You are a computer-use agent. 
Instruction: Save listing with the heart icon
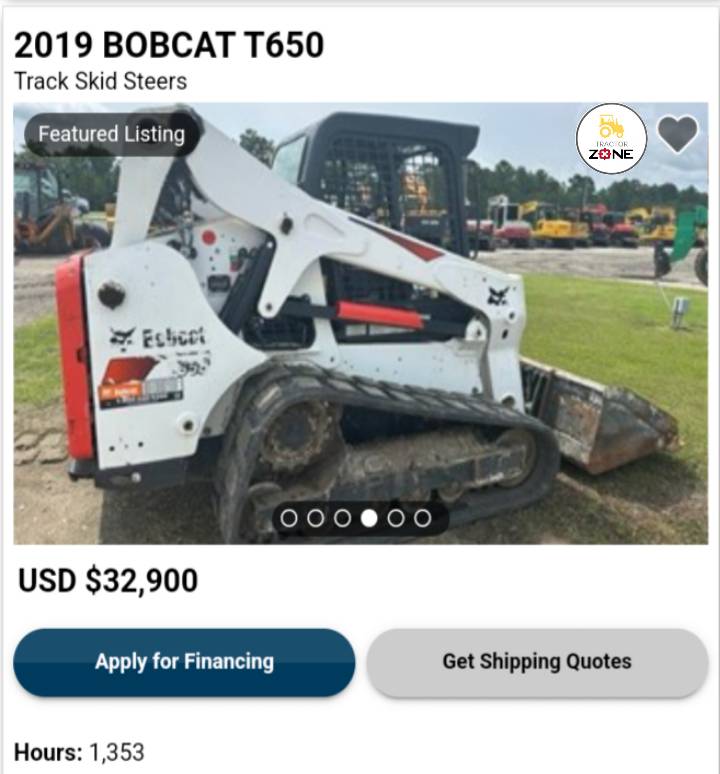pyautogui.click(x=677, y=134)
